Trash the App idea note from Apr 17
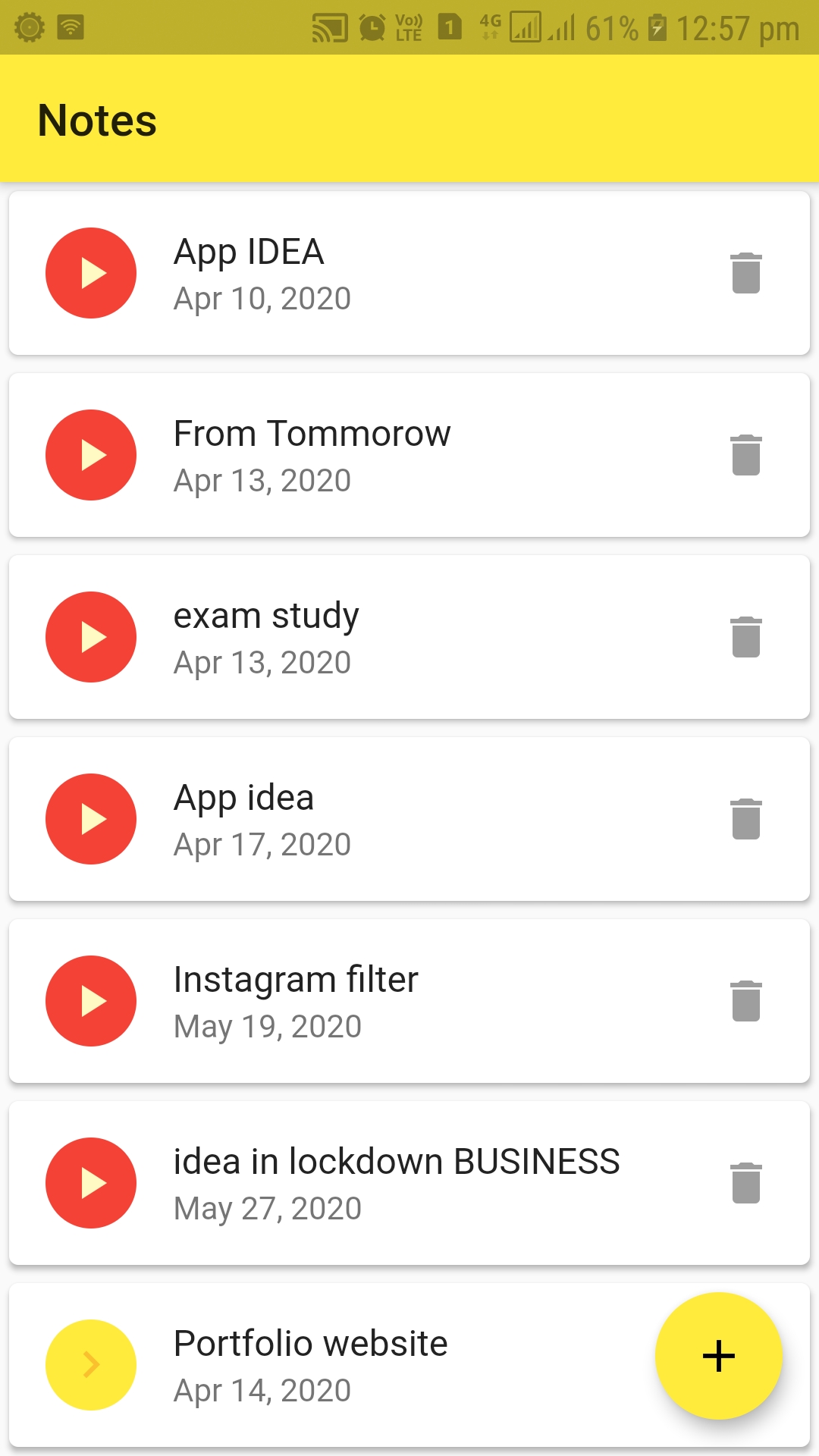 pos(746,819)
